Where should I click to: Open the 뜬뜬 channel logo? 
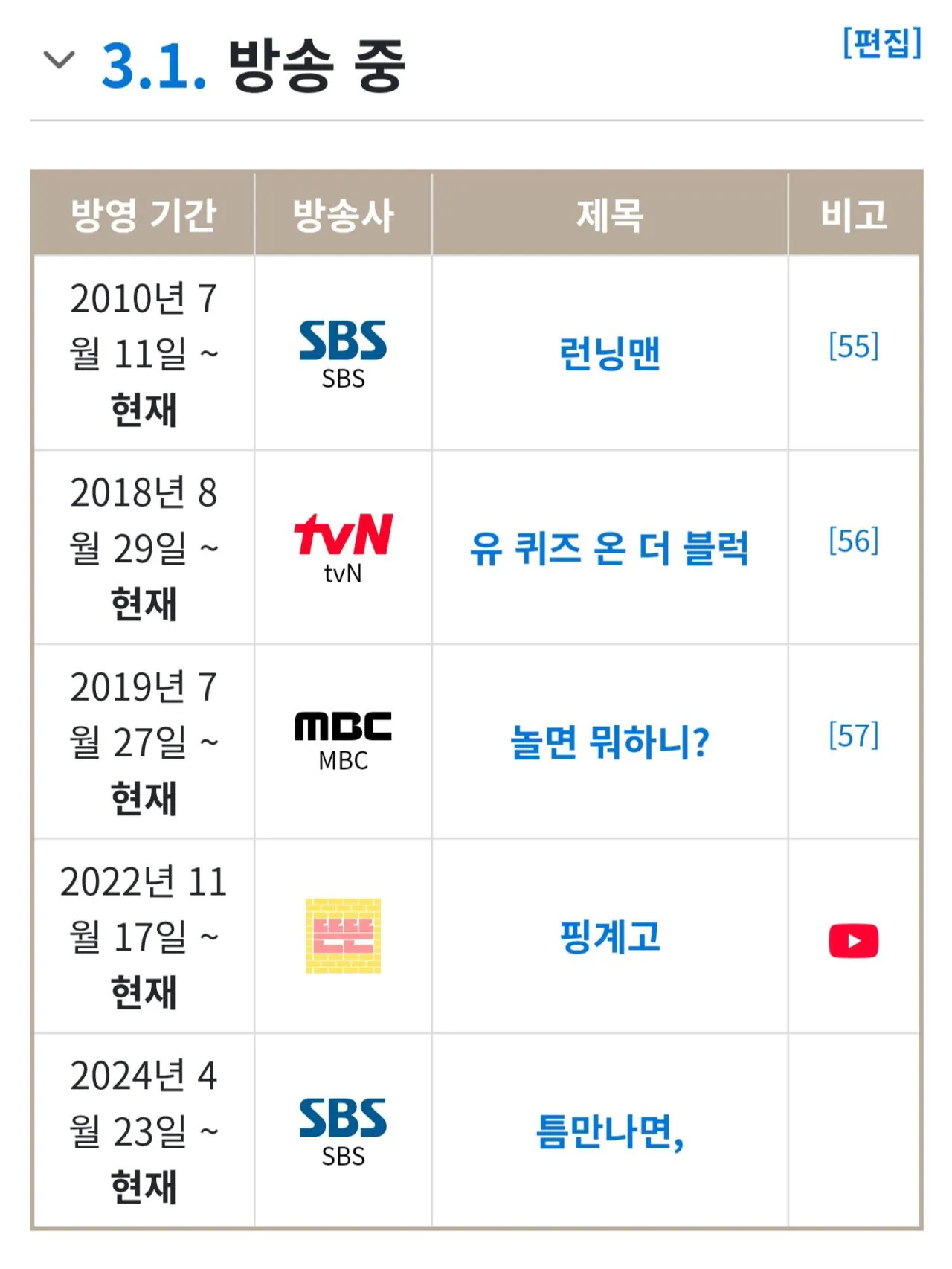[x=343, y=936]
